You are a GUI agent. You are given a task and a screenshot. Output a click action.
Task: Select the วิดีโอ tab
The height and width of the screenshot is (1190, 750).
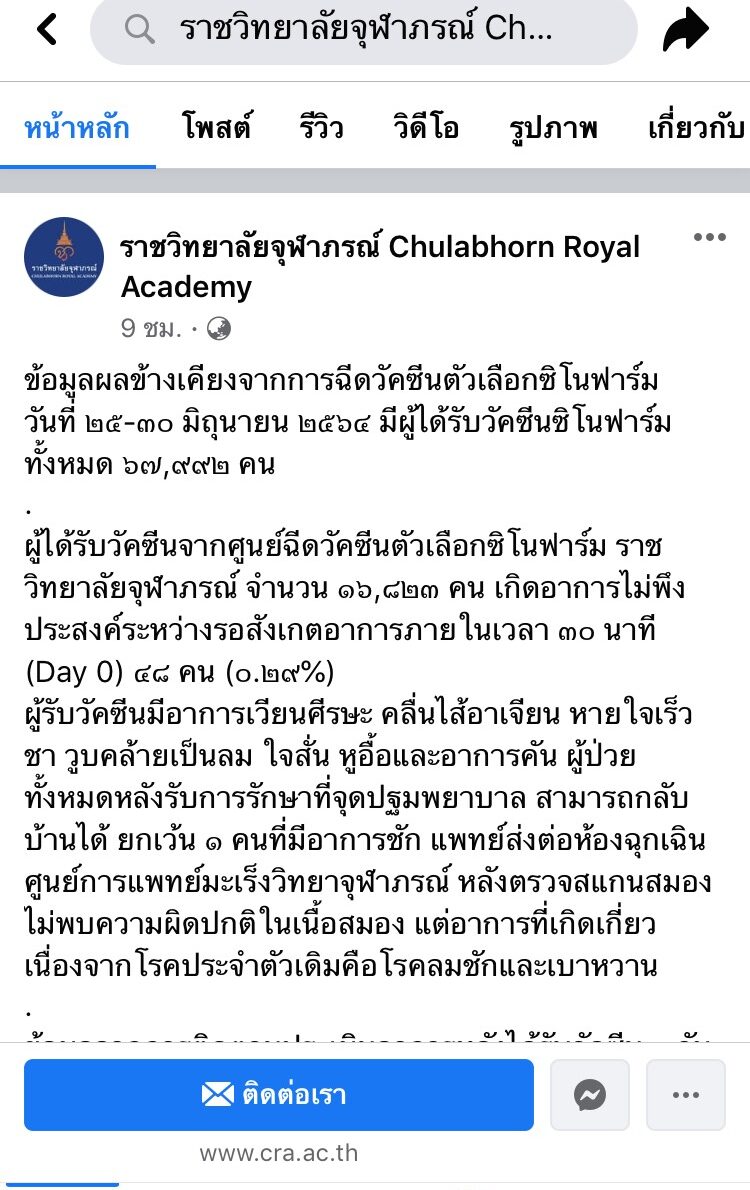pyautogui.click(x=425, y=128)
